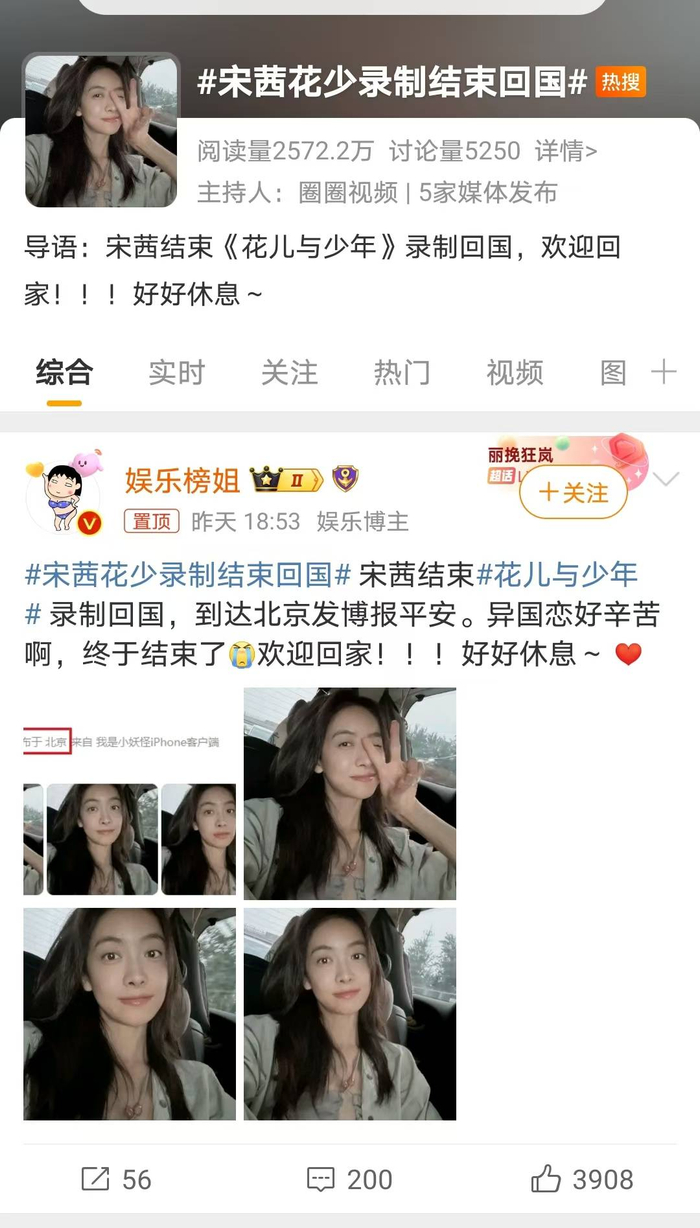700x1228 pixels.
Task: Switch to the 实时 tab
Action: tap(177, 373)
